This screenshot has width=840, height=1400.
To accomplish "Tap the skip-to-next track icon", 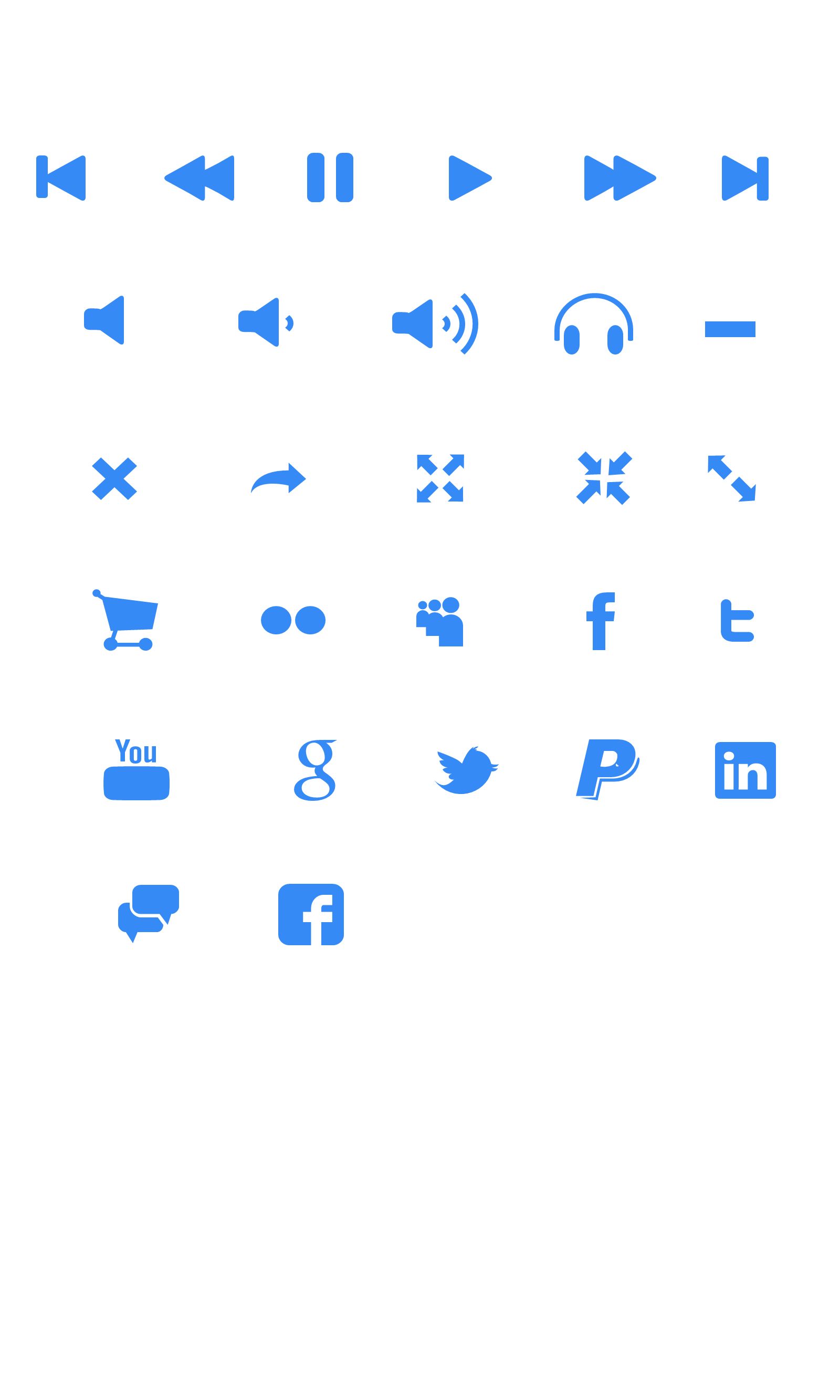I will click(745, 178).
